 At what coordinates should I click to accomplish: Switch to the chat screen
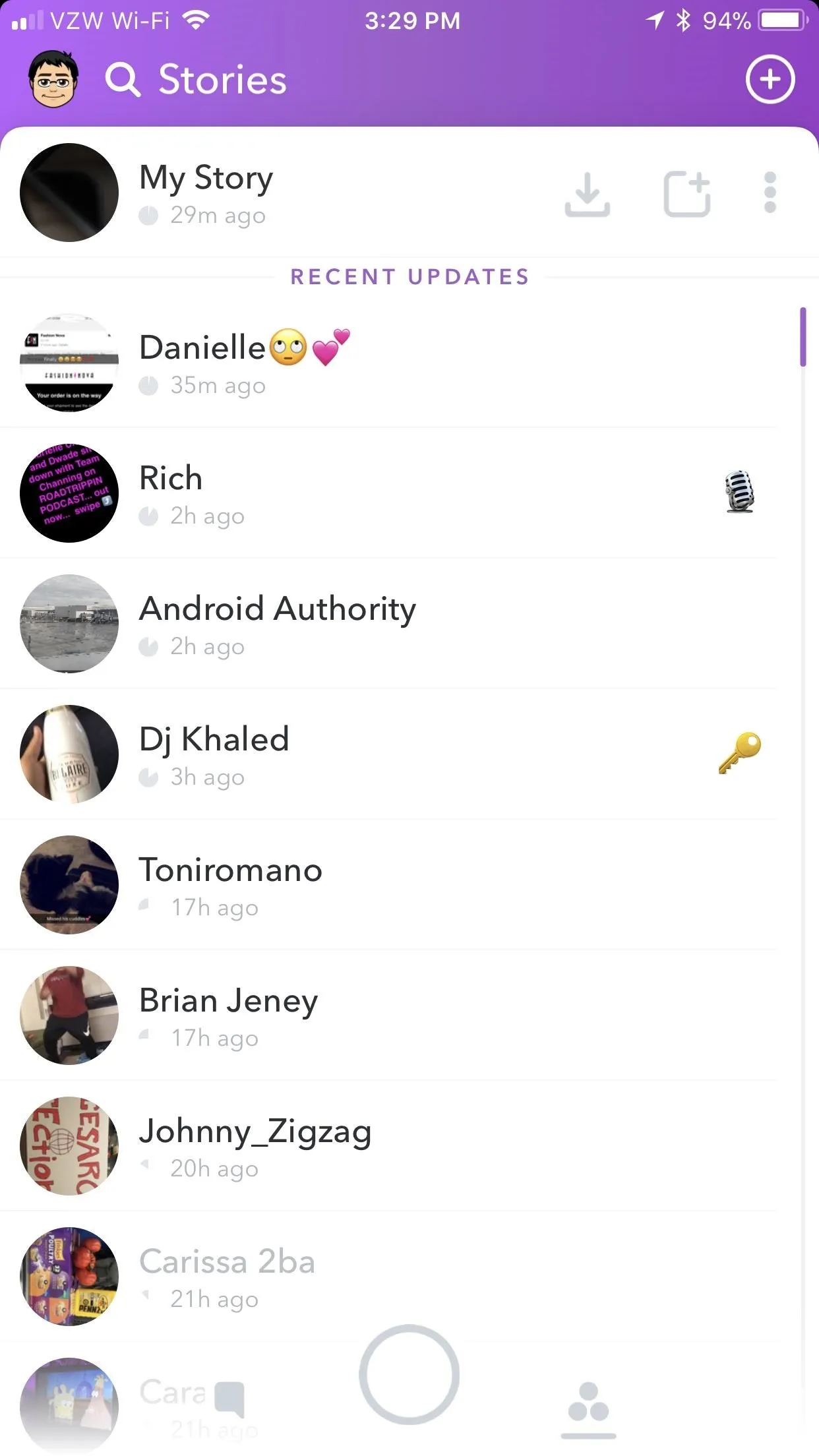pyautogui.click(x=229, y=1399)
